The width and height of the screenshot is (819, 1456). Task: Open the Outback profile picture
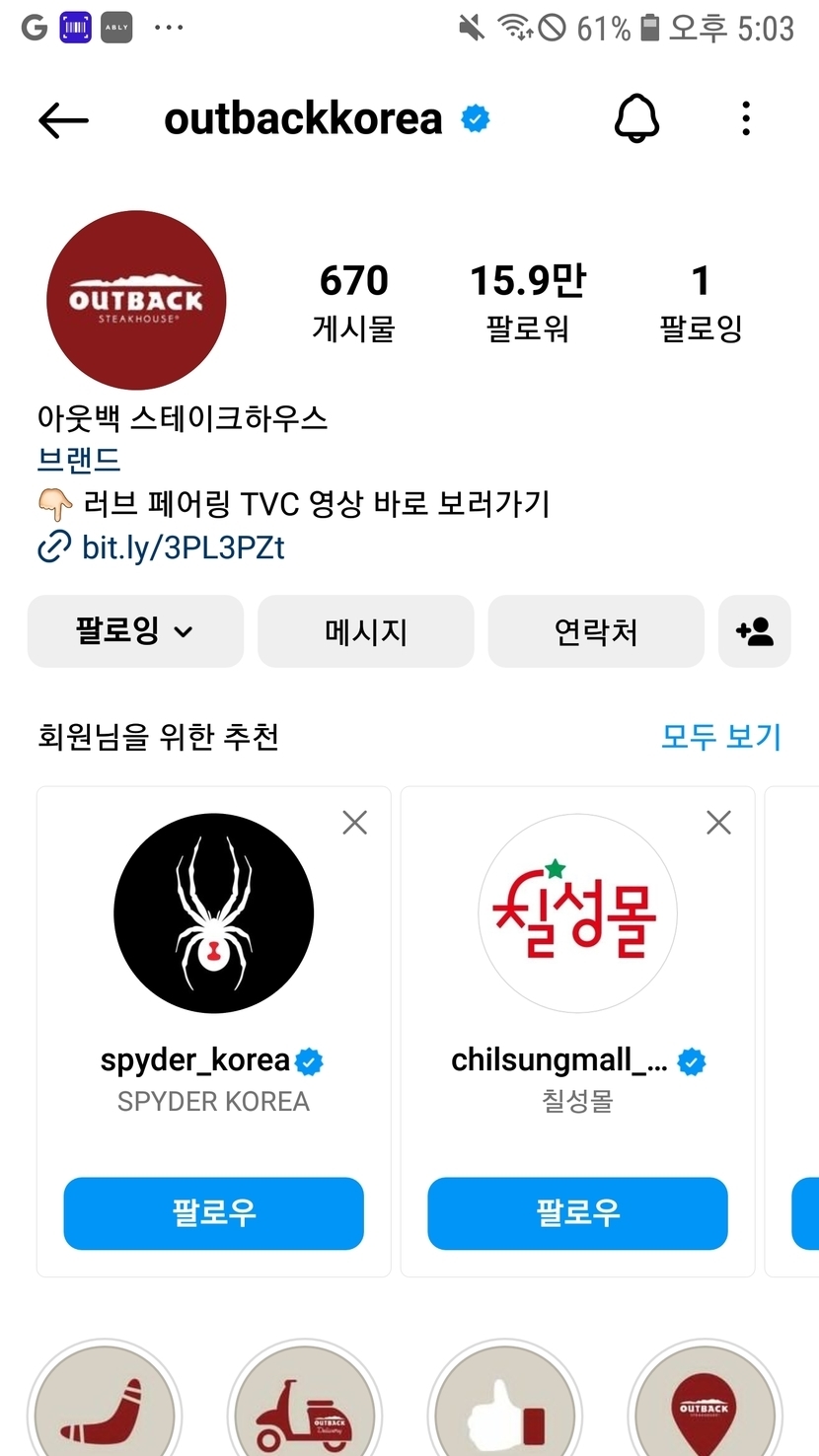click(136, 300)
